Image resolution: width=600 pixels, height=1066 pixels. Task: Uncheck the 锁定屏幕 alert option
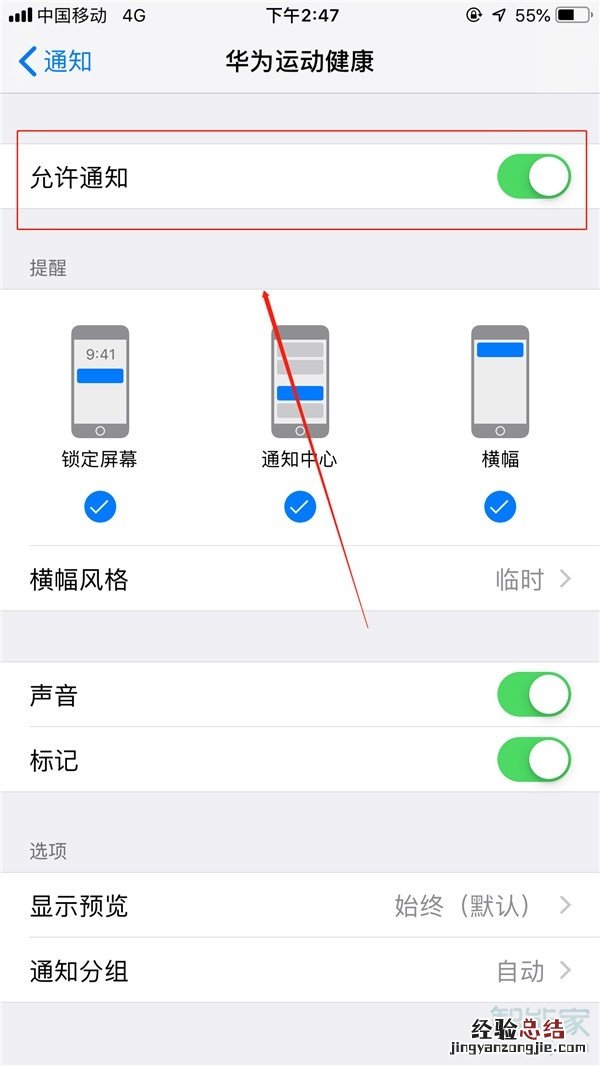click(x=99, y=507)
